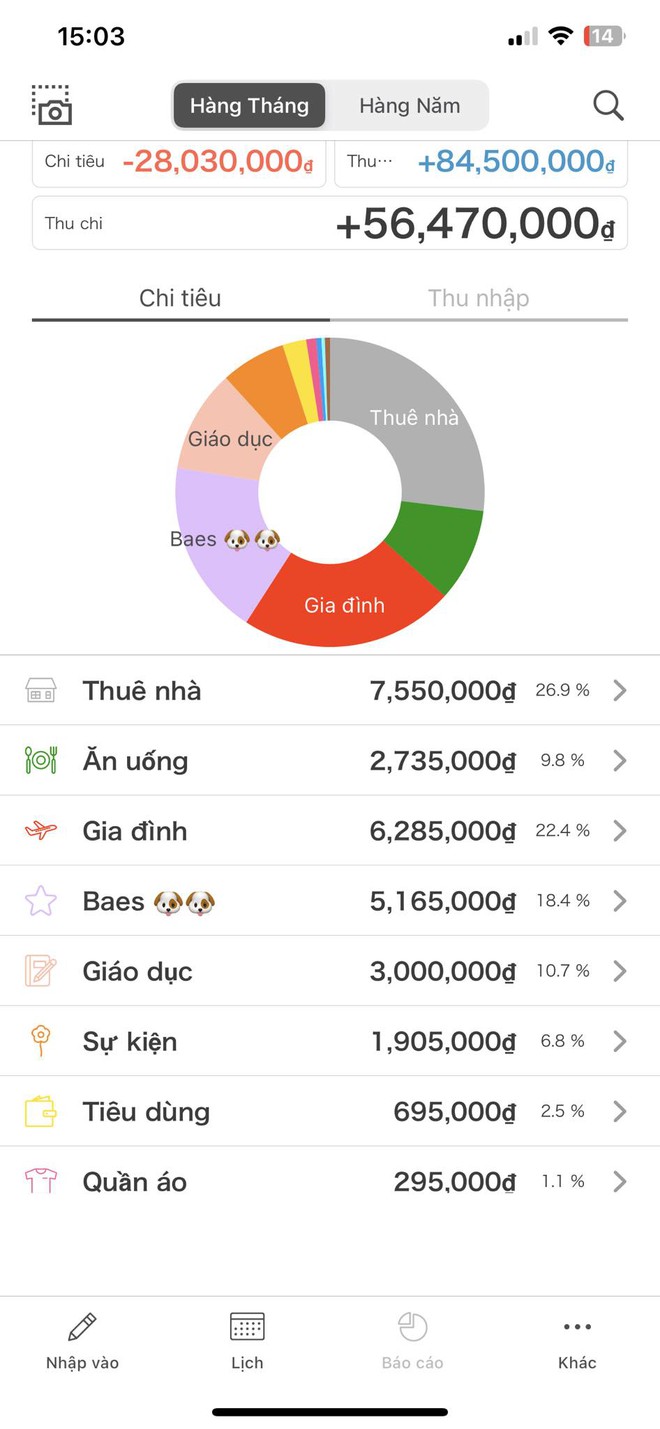660x1429 pixels.
Task: Open Sự kiện category details
Action: [330, 1041]
